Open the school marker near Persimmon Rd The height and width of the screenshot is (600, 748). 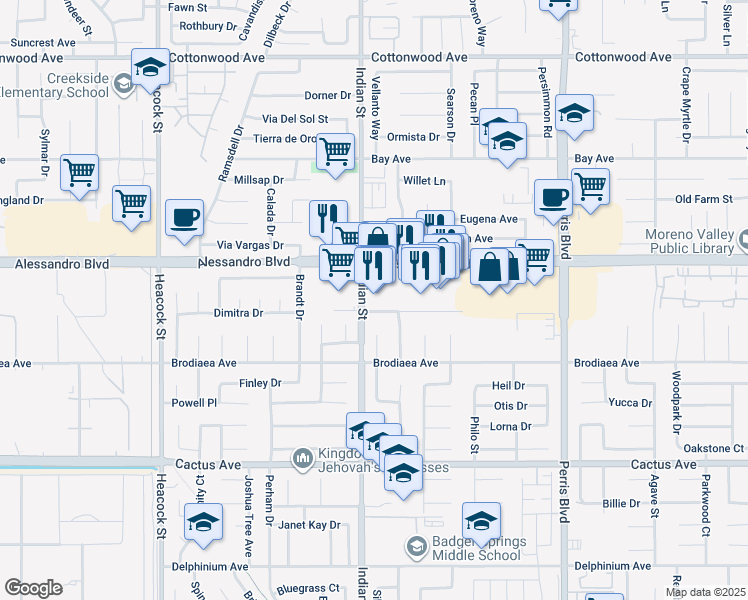pos(575,114)
